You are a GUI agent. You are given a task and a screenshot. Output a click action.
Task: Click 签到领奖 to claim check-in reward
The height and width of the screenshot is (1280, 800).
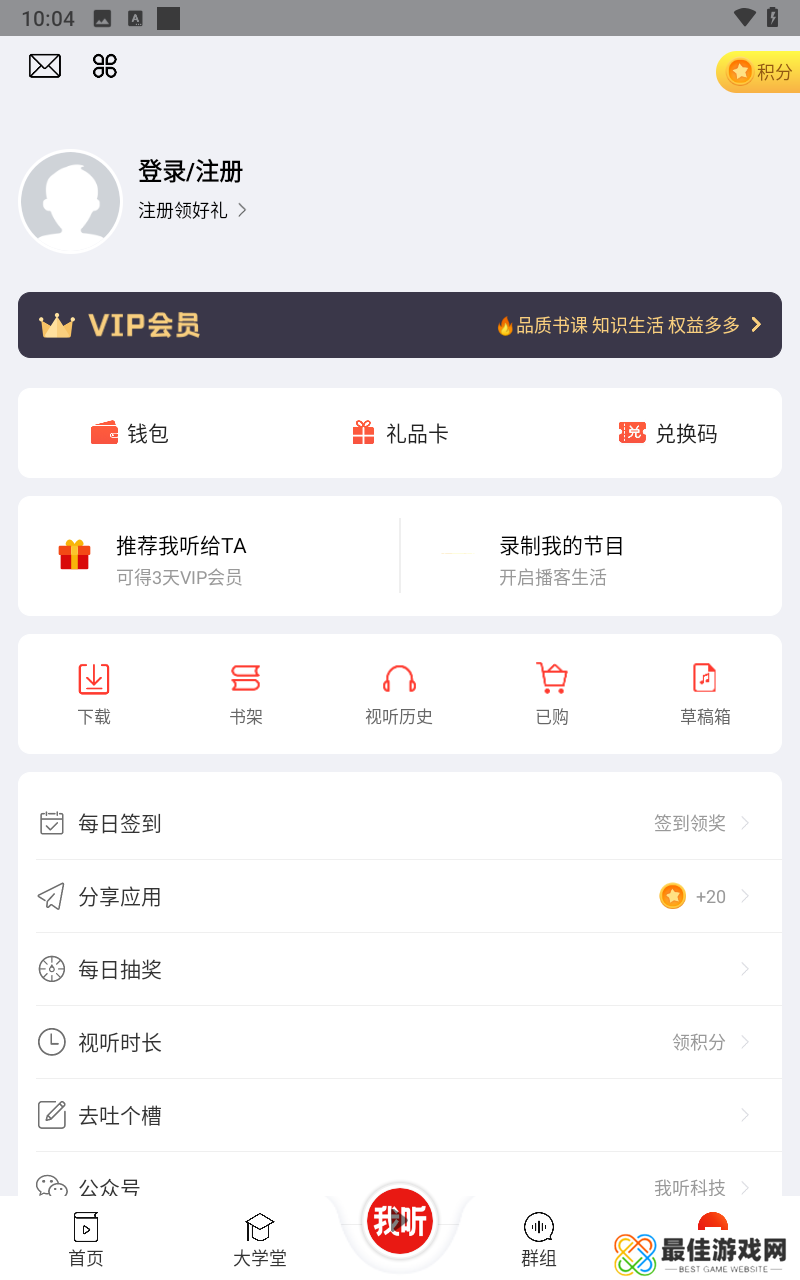[x=689, y=823]
